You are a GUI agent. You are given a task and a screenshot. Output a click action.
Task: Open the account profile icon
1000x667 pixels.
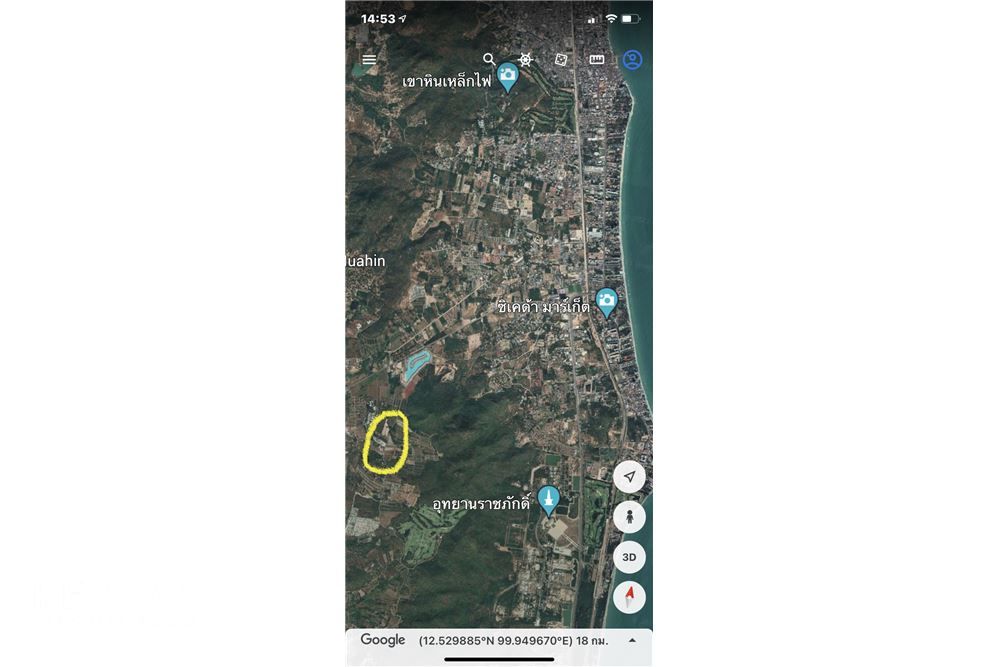click(x=632, y=60)
